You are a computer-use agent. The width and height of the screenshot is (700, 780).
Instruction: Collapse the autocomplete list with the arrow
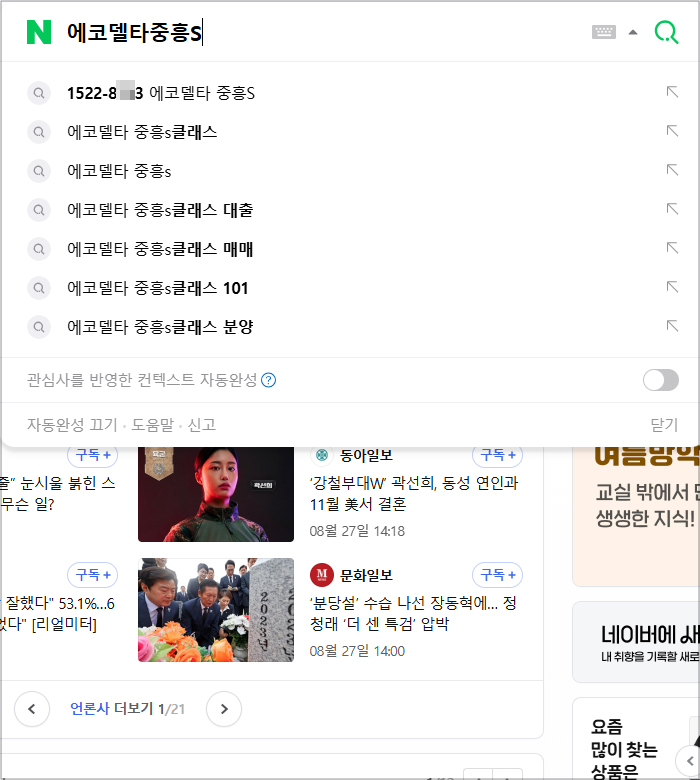[x=633, y=32]
